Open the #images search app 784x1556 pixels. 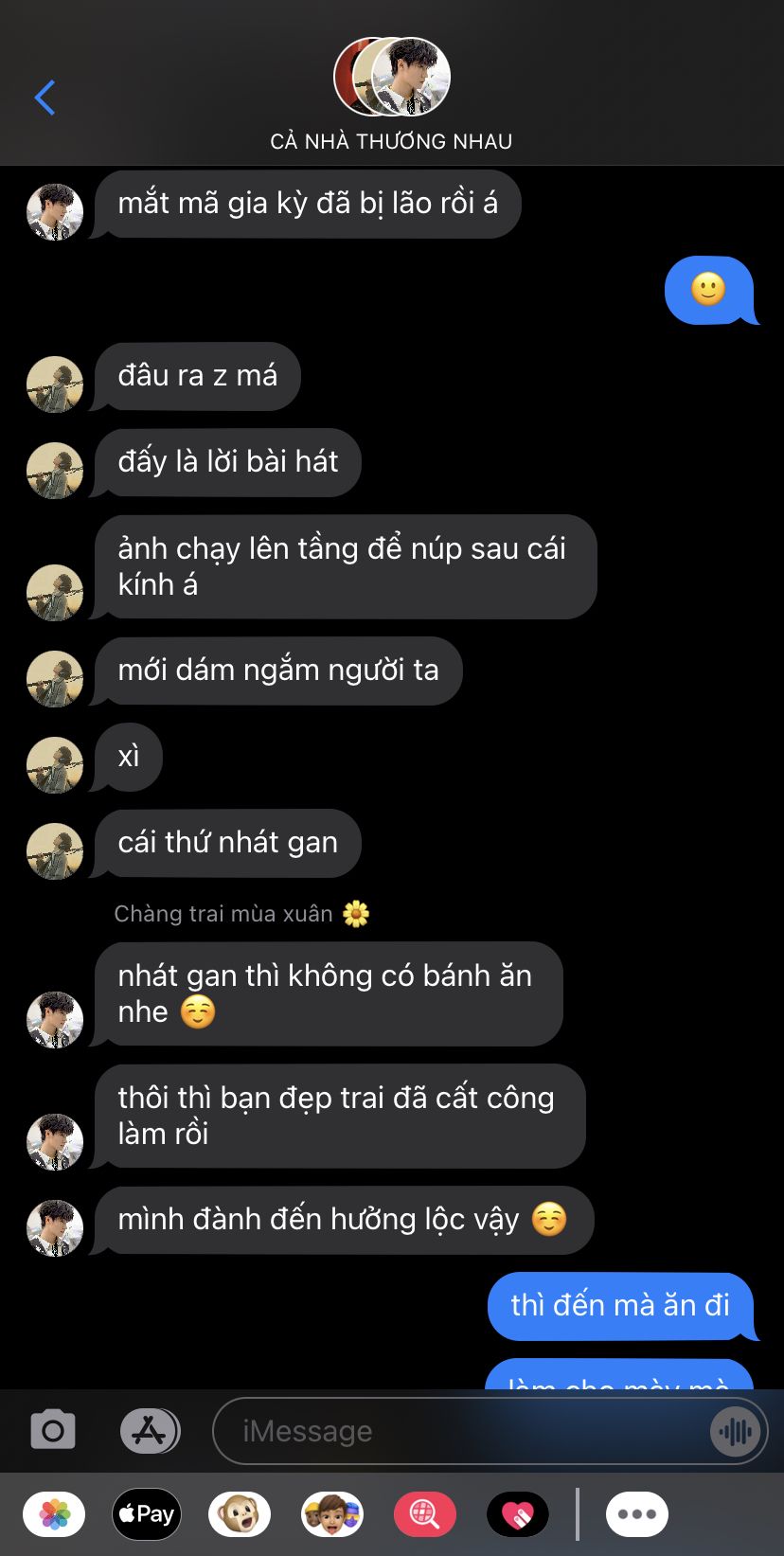coord(425,1514)
